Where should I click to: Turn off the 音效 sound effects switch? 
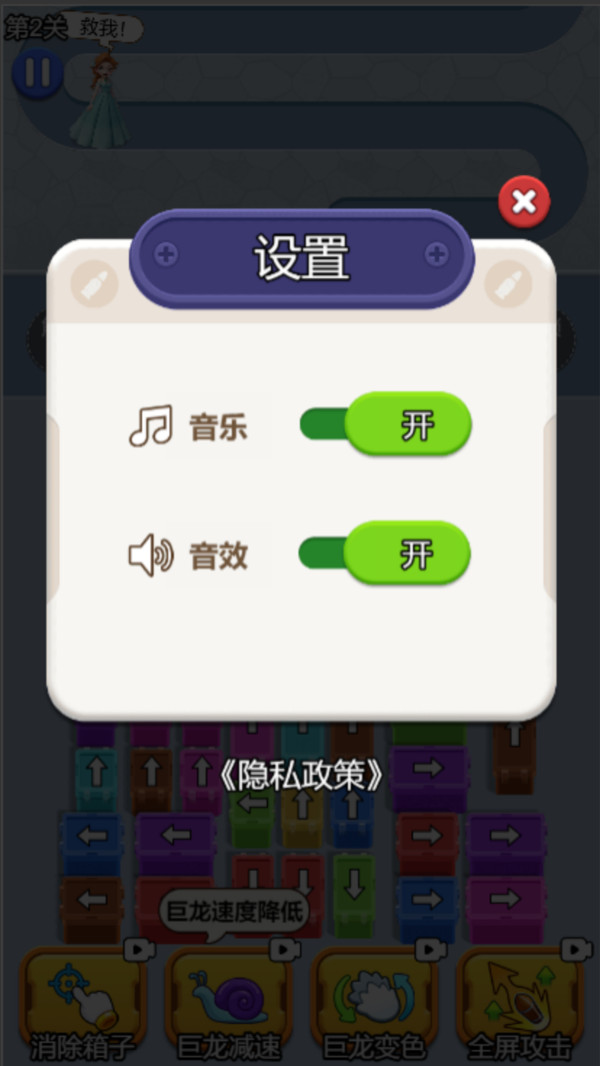tap(386, 553)
